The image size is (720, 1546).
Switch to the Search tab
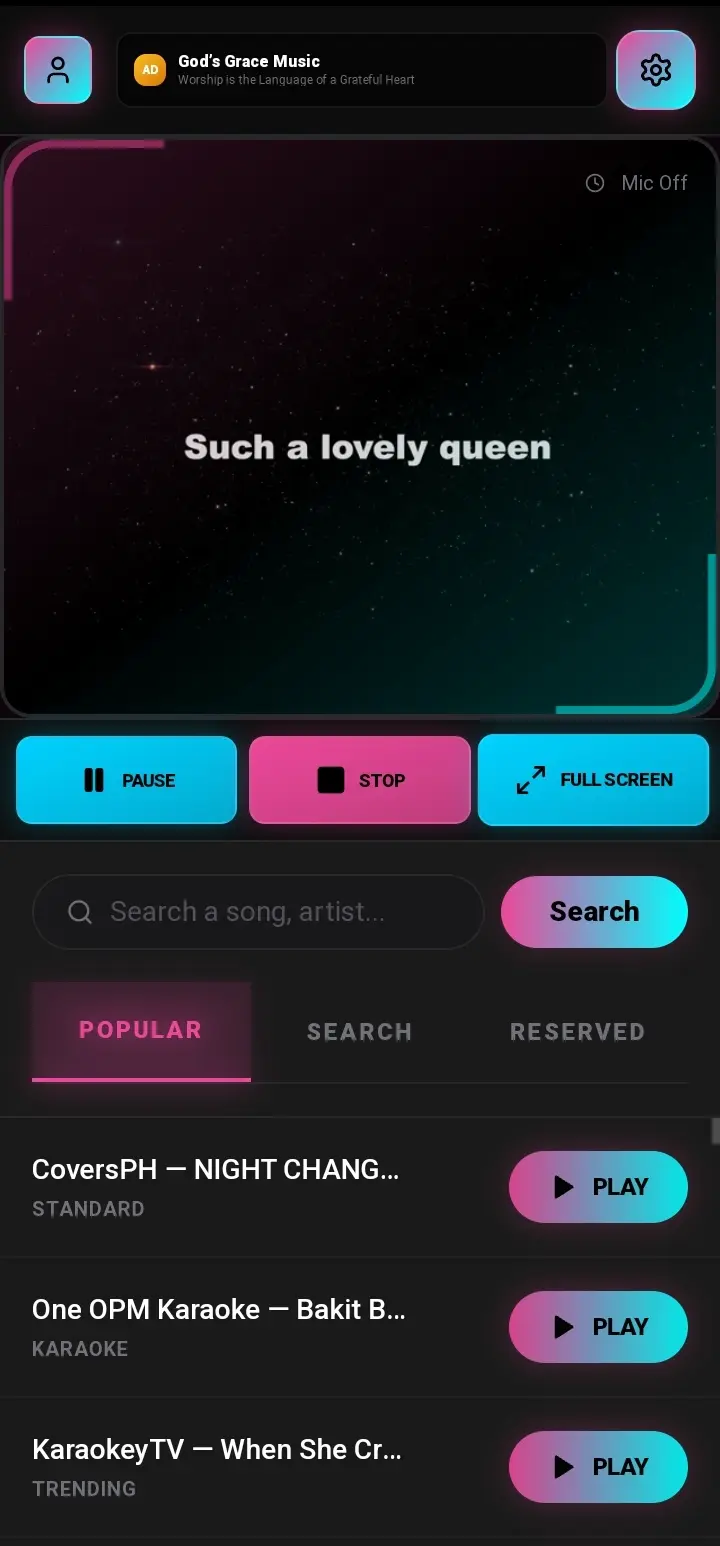point(359,1032)
